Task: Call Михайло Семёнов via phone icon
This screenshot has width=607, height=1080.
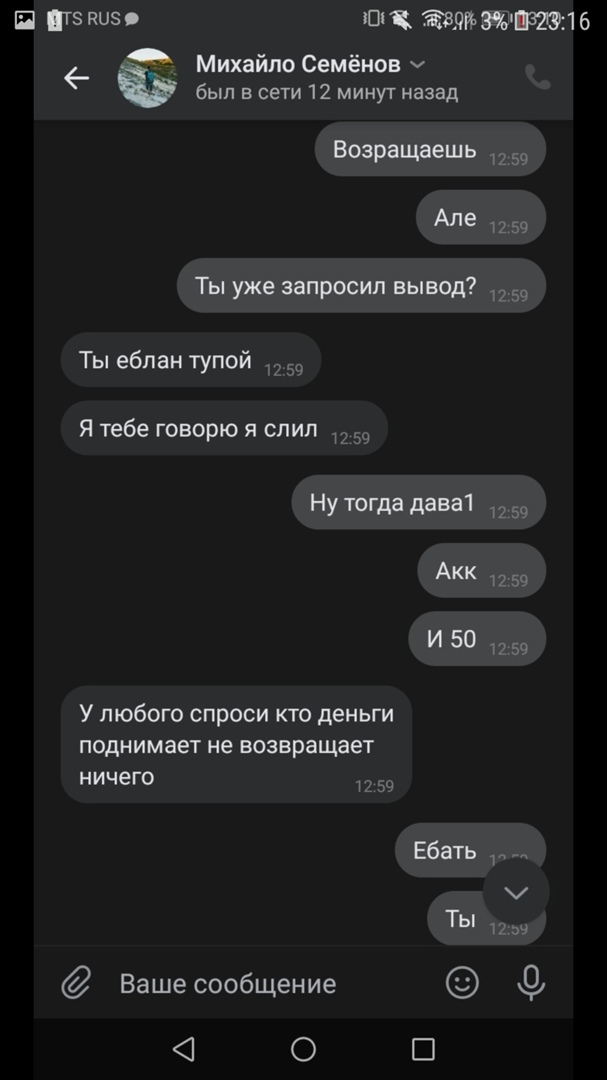Action: (x=537, y=78)
